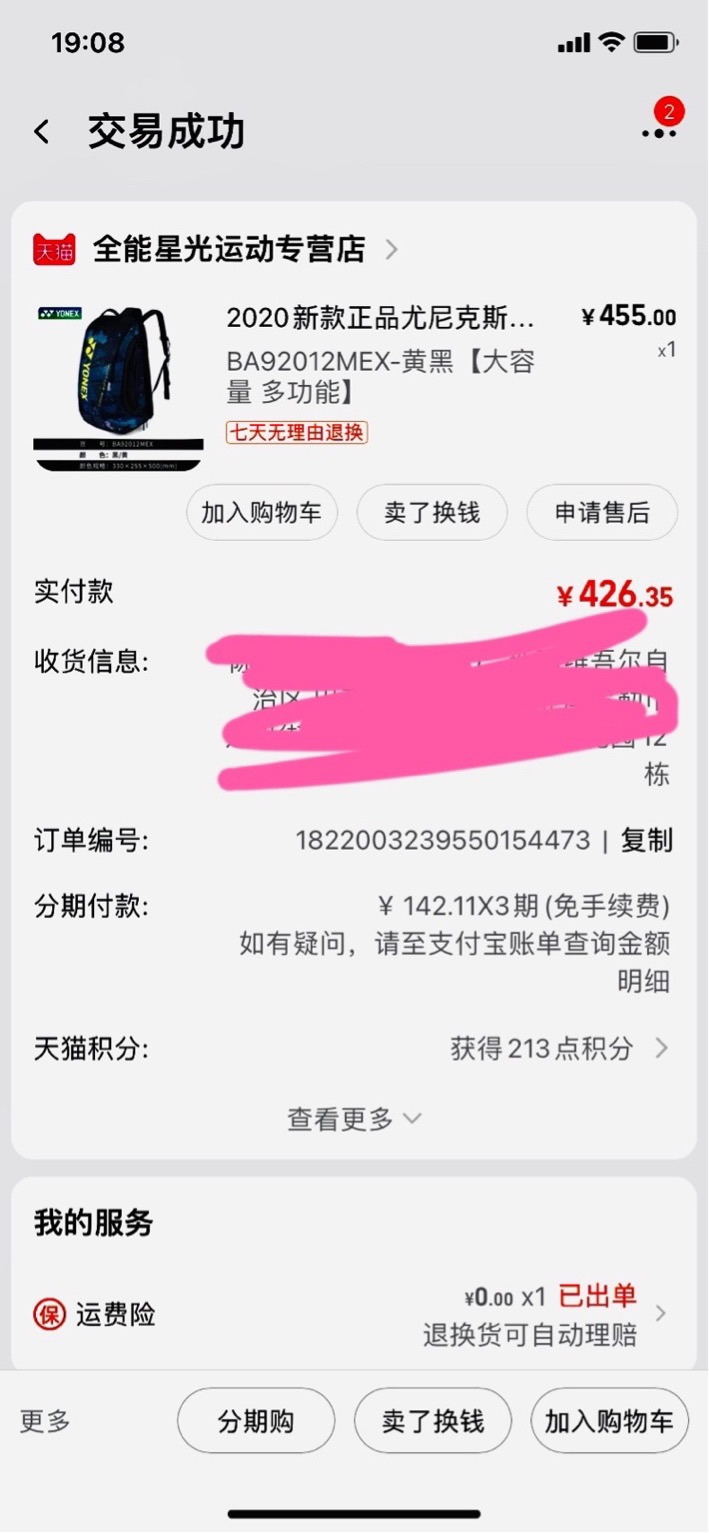The width and height of the screenshot is (709, 1533).
Task: Open 天猫积分 获得213点积分 details
Action: point(558,1048)
